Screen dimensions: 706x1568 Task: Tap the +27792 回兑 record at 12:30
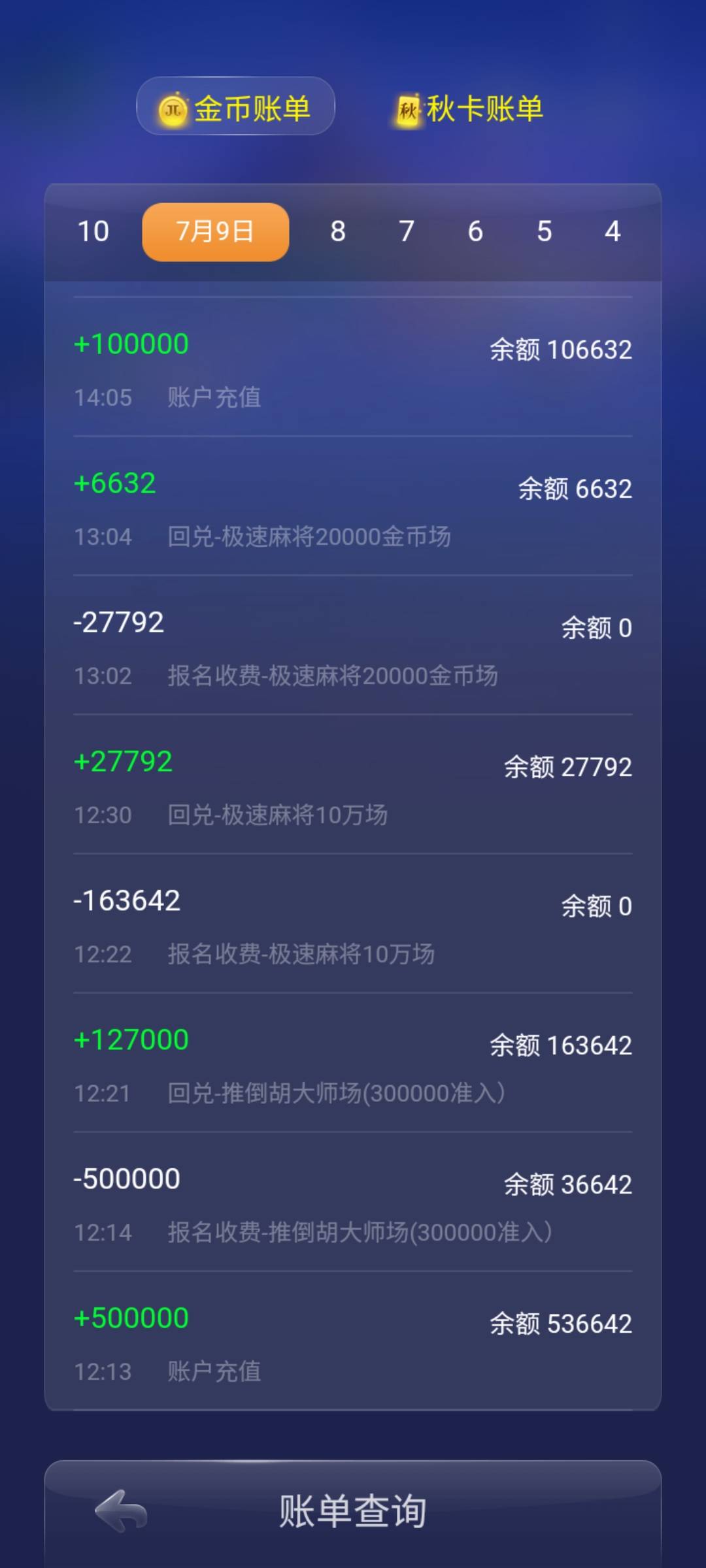pyautogui.click(x=353, y=786)
